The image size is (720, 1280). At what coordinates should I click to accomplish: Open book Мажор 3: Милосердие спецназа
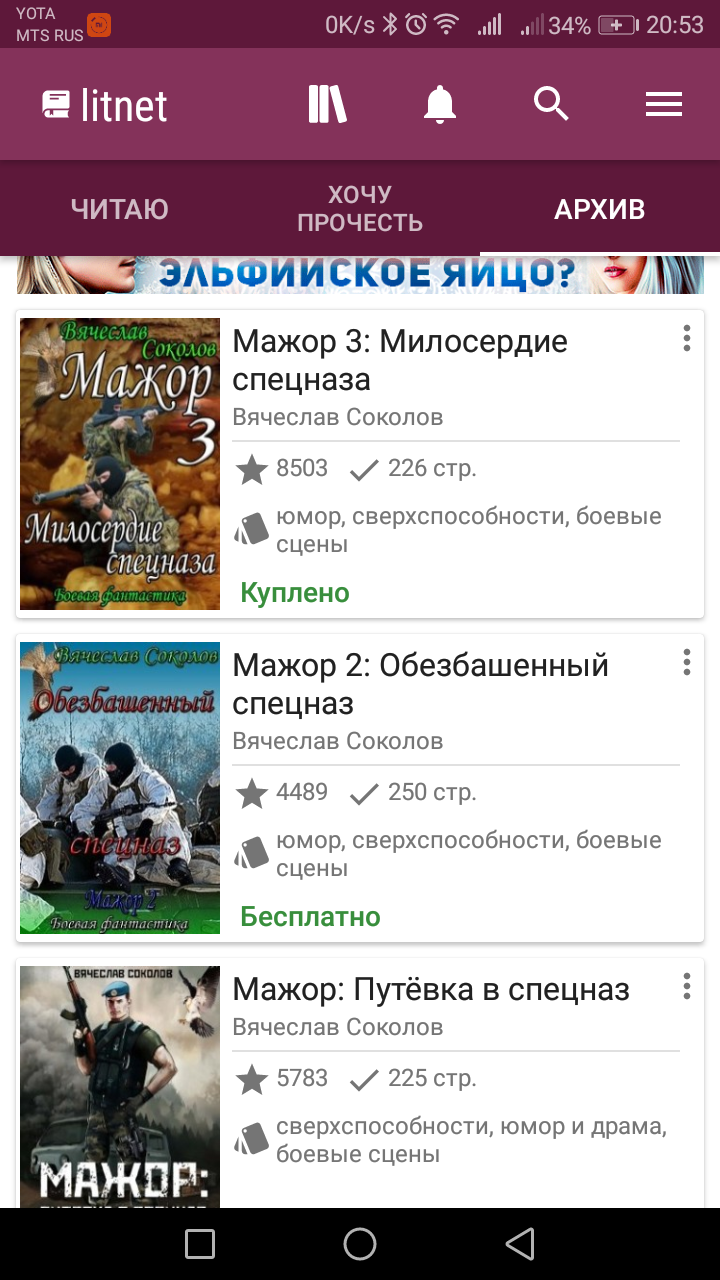click(x=400, y=360)
